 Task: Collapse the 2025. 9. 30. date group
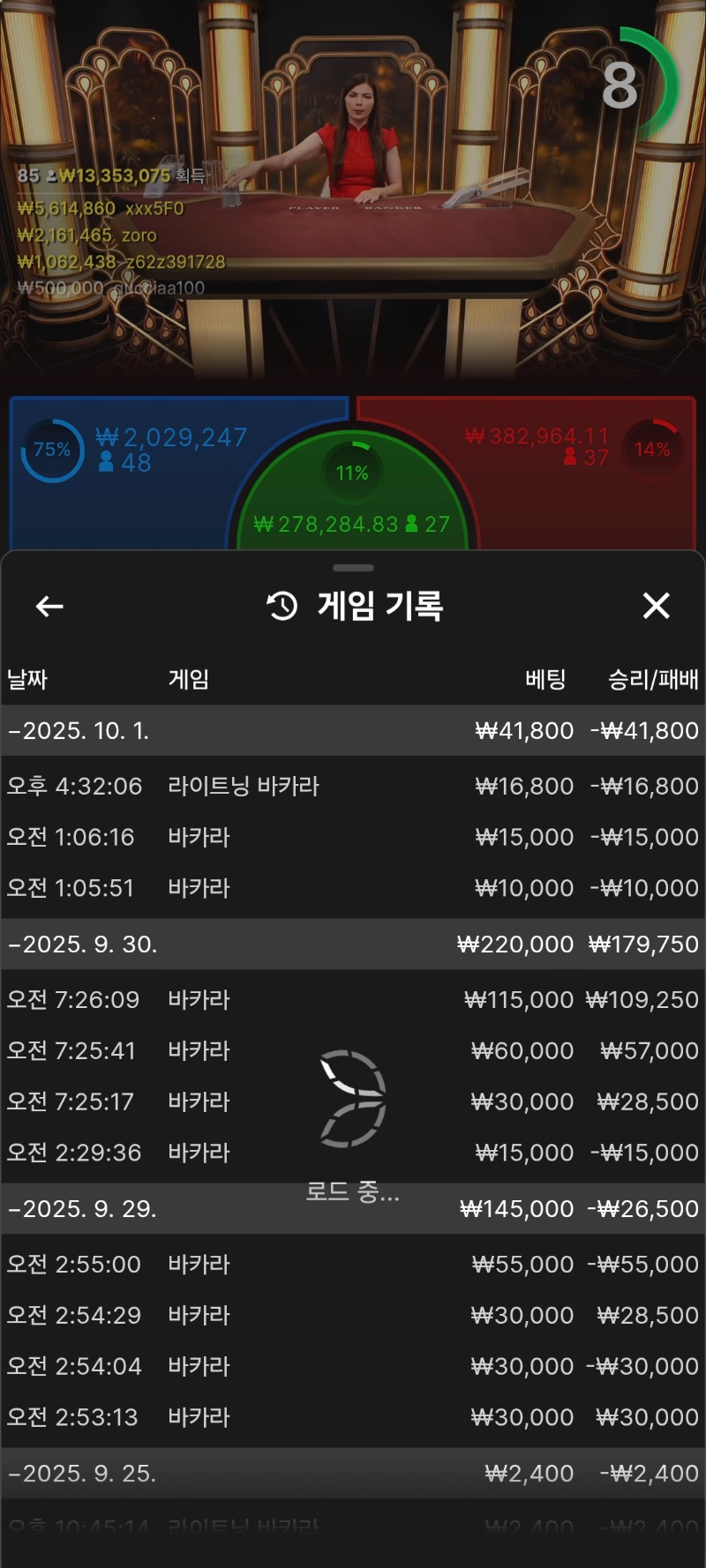[x=84, y=944]
